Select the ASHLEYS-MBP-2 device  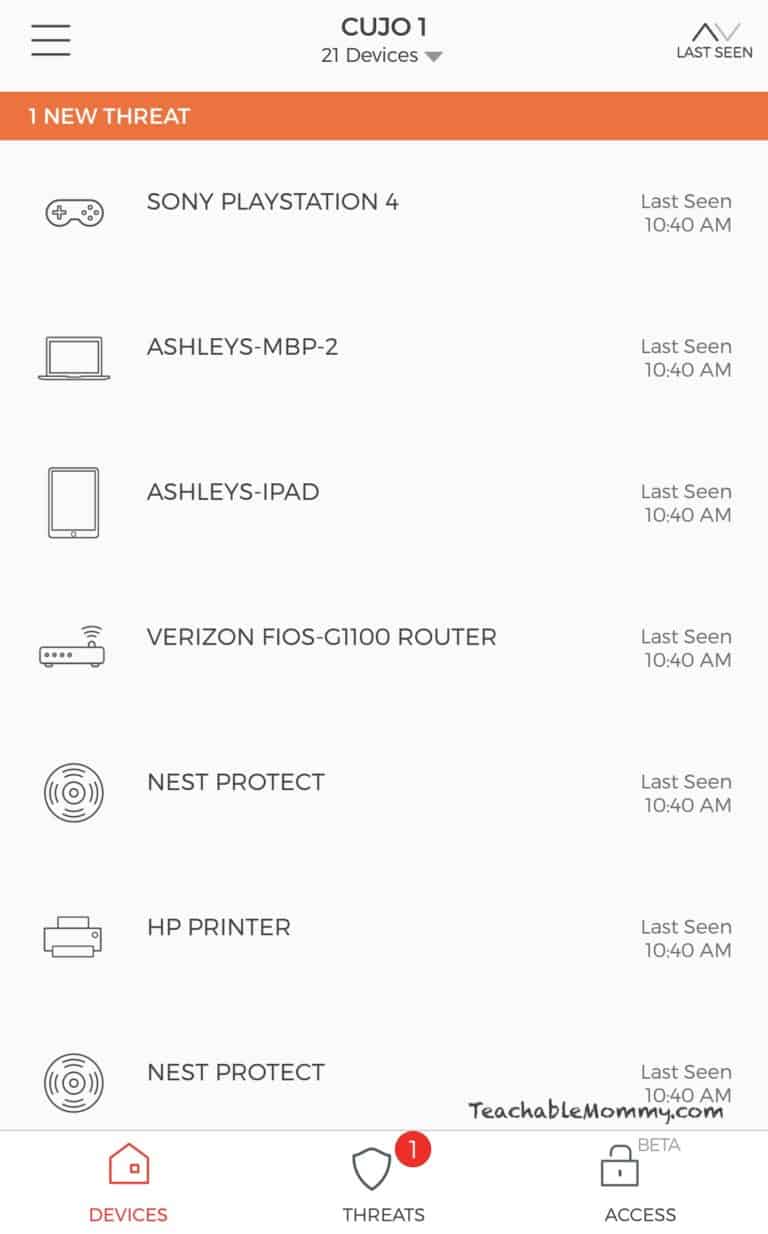[384, 358]
